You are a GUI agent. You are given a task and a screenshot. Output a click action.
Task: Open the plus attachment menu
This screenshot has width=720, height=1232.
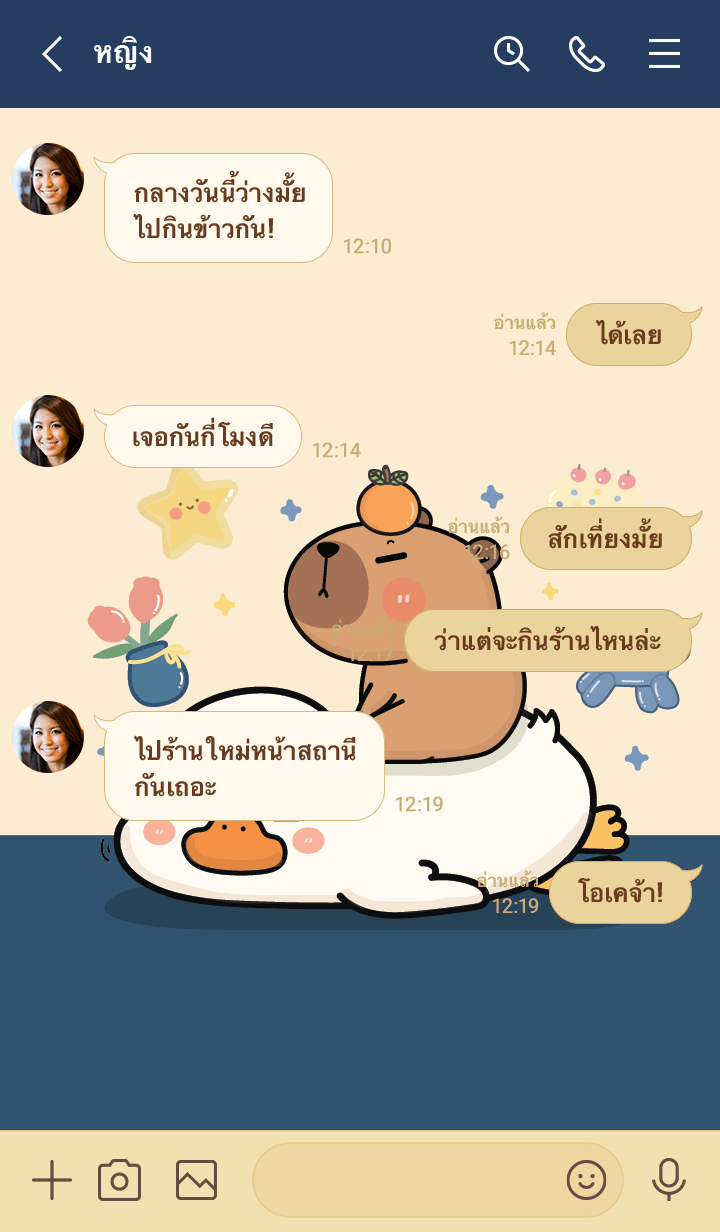tap(52, 1181)
